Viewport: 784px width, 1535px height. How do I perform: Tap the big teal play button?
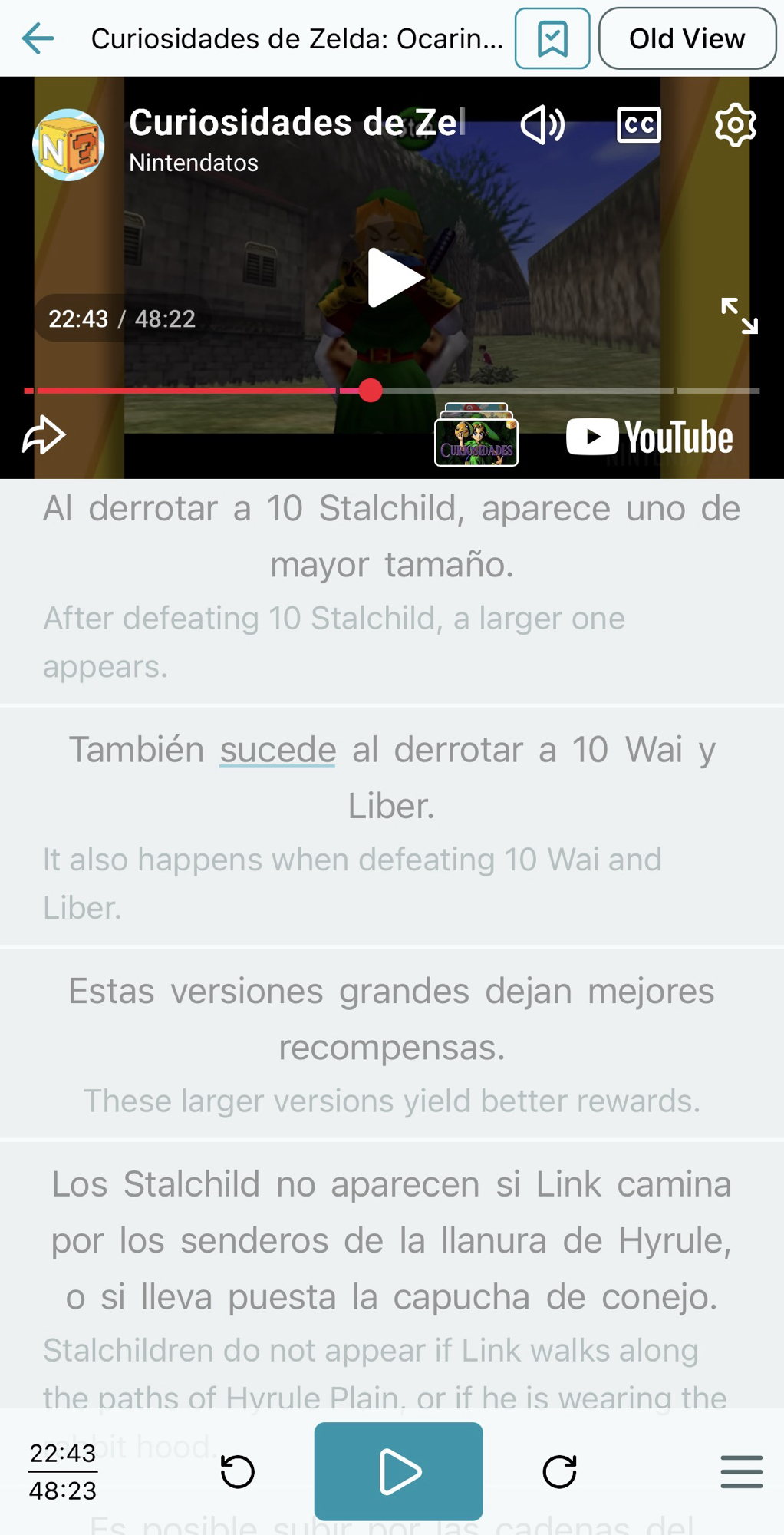point(398,1471)
